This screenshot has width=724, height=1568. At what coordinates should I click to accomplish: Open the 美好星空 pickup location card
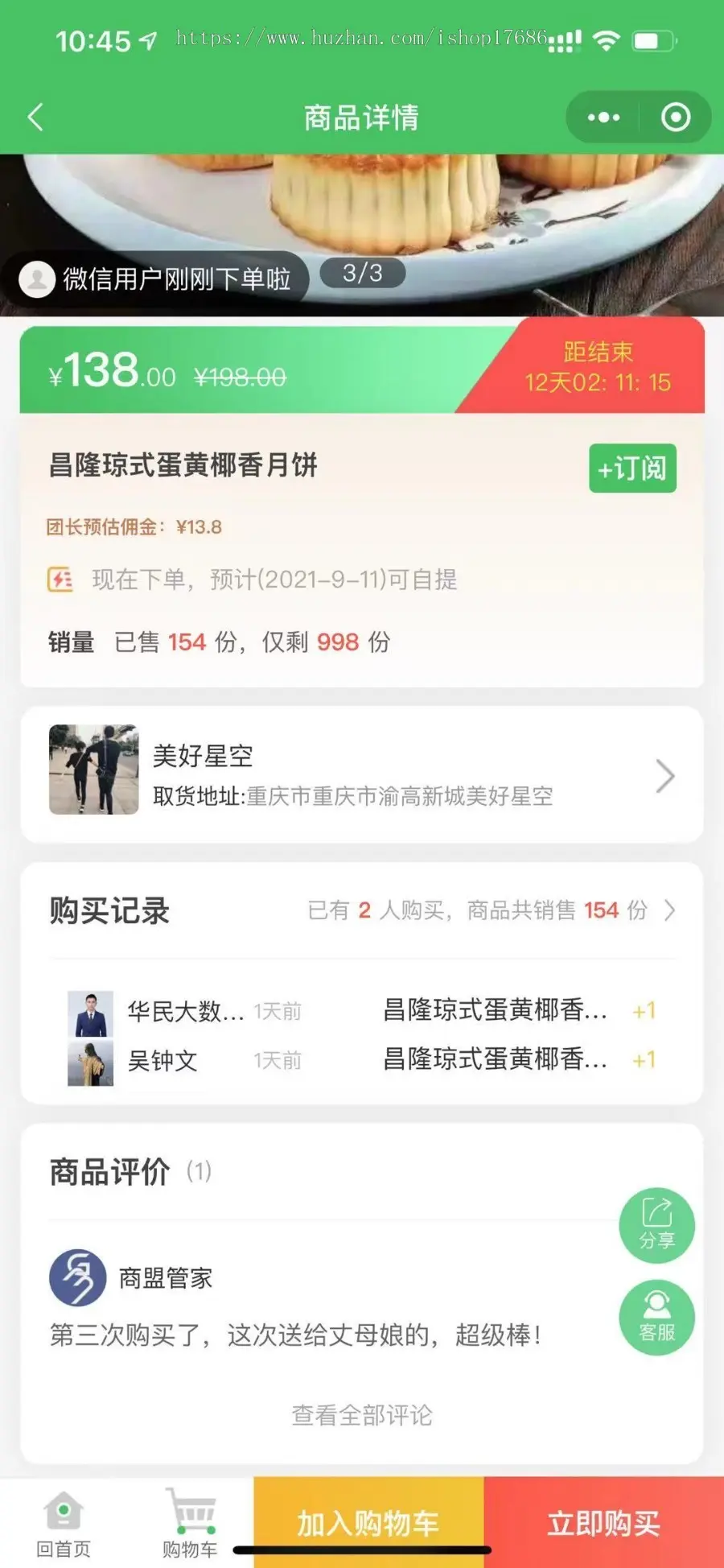pos(362,774)
